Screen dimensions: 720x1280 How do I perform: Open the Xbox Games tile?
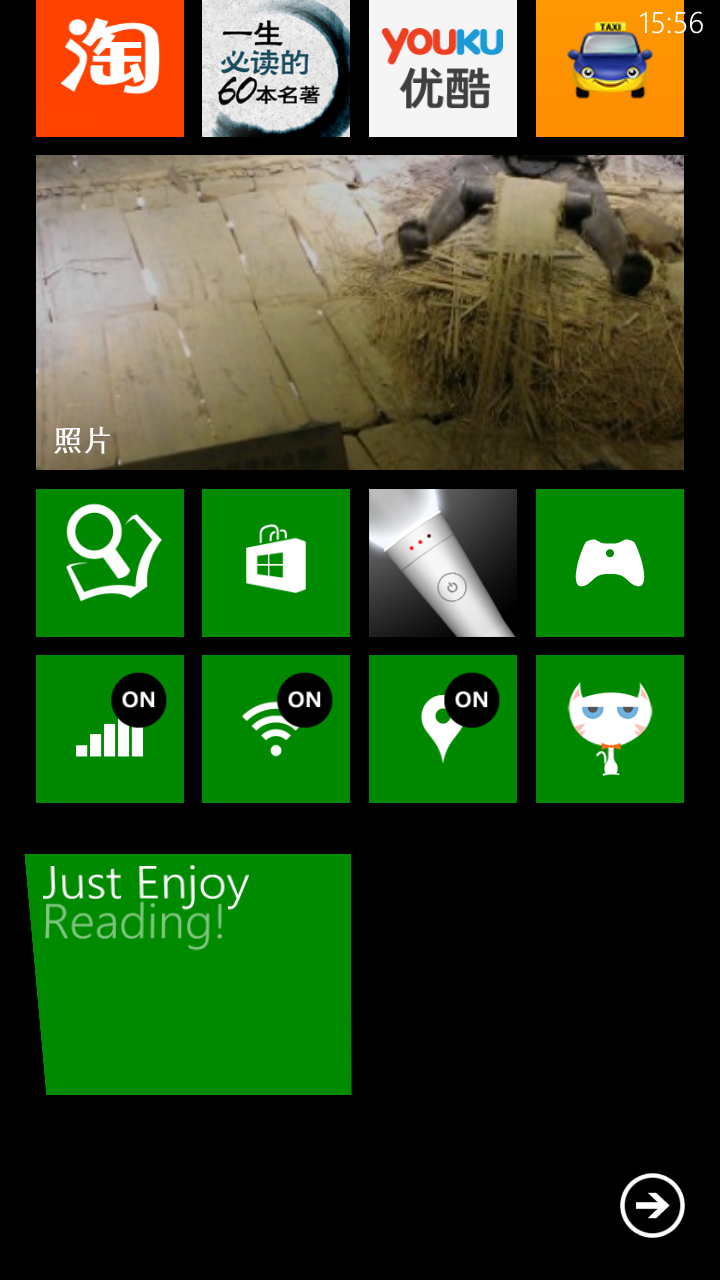click(x=610, y=563)
